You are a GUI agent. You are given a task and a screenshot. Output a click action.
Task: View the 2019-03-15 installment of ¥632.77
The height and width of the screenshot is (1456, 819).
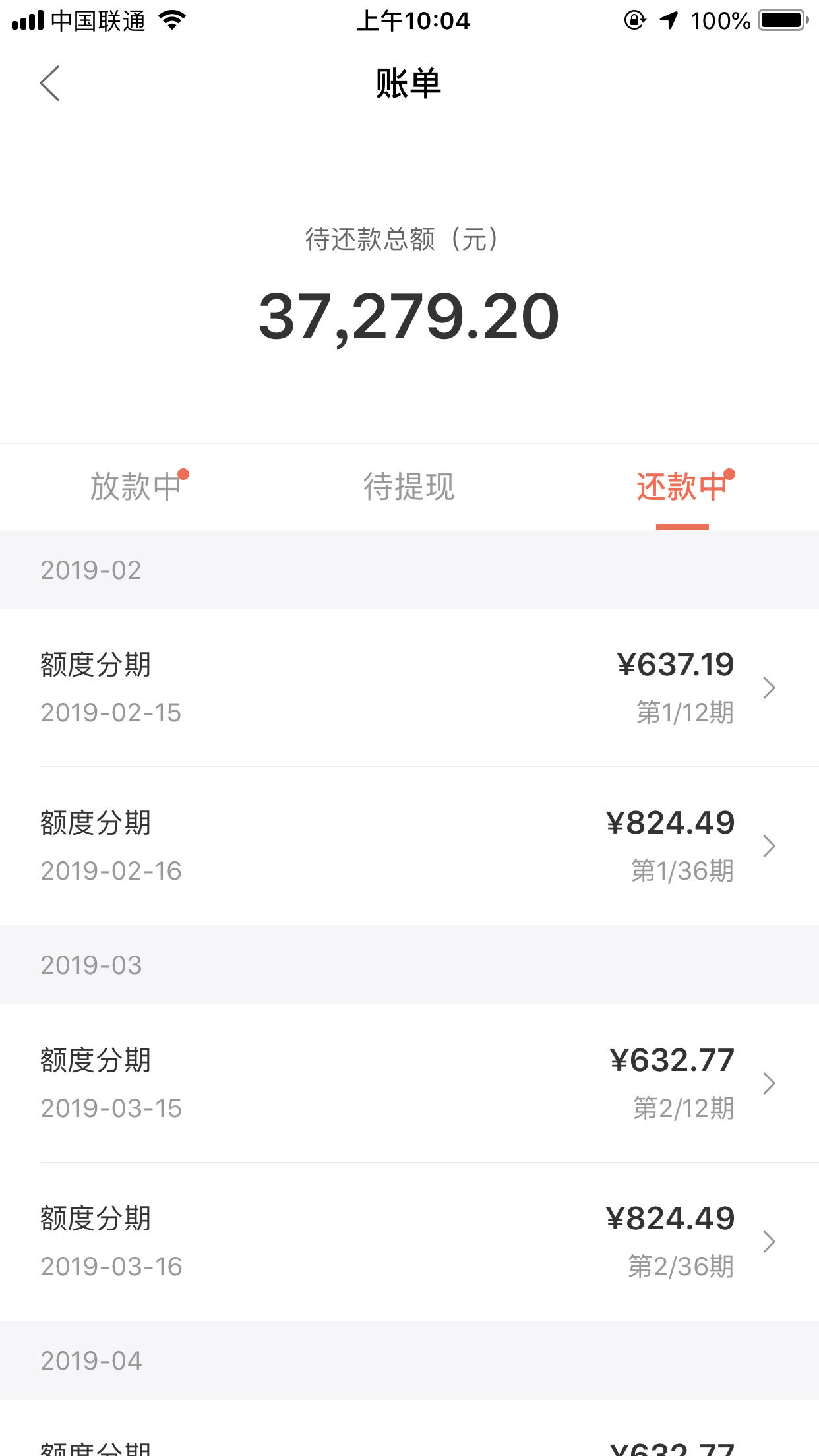409,1083
